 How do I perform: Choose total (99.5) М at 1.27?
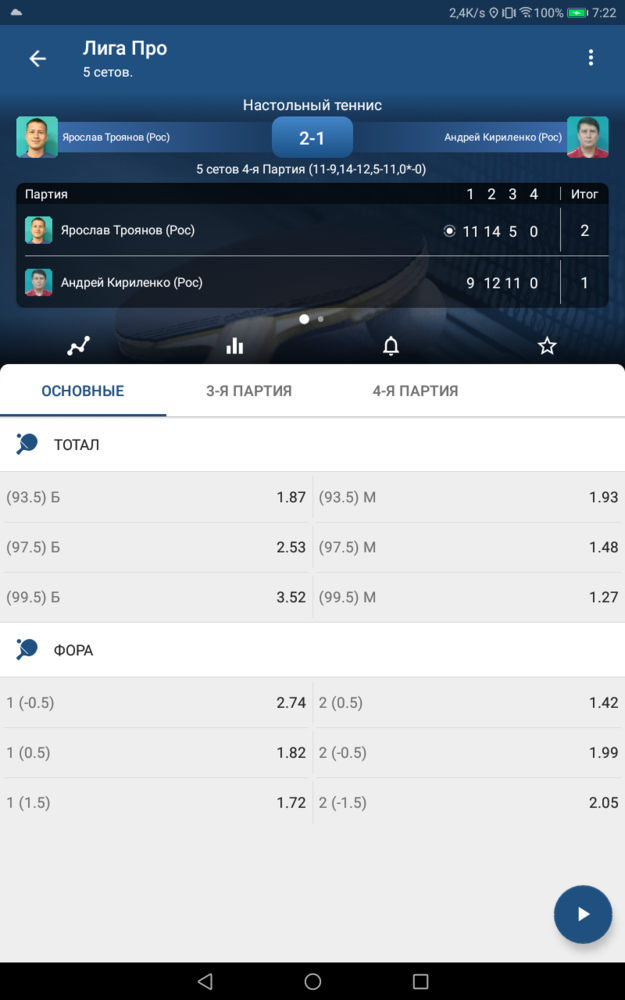[469, 598]
